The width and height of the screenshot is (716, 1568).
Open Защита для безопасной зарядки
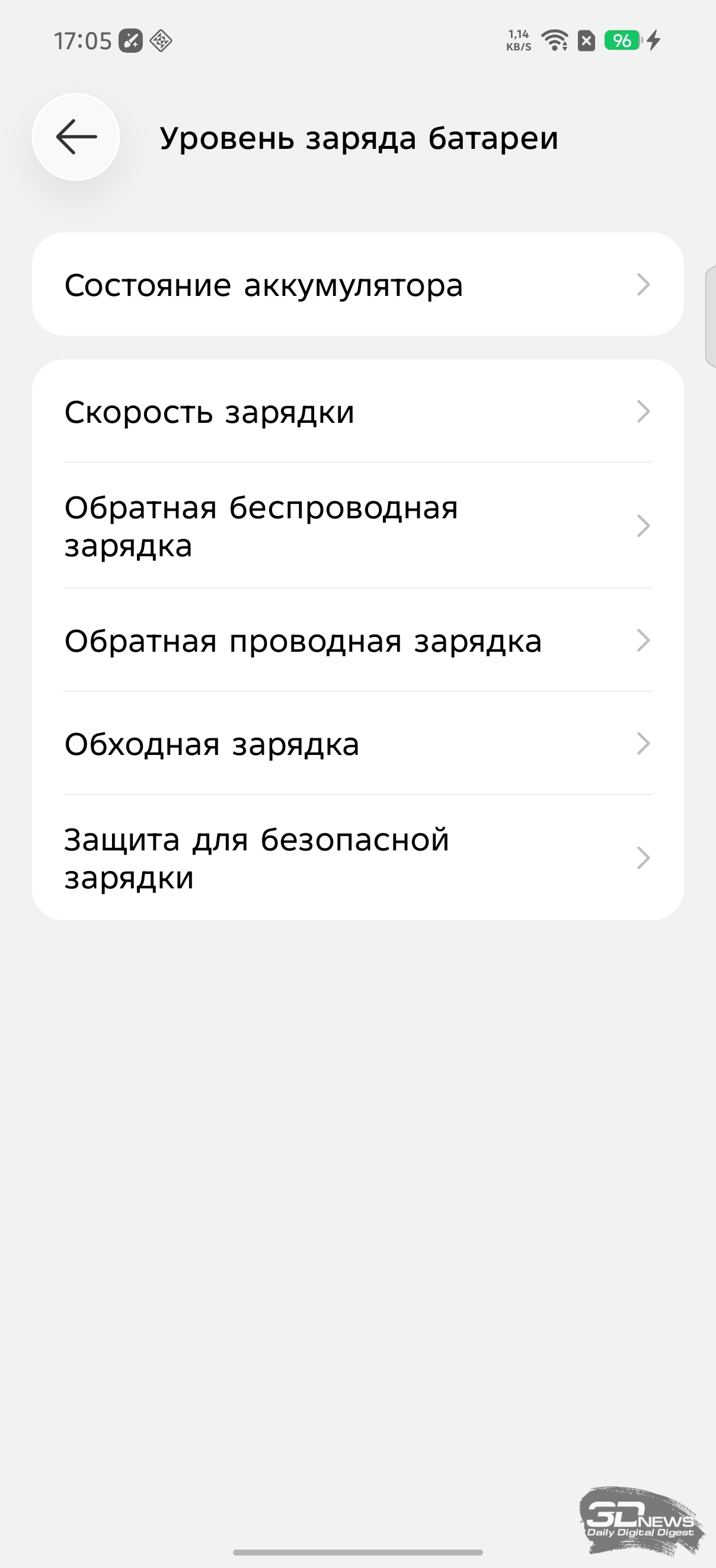[357, 858]
